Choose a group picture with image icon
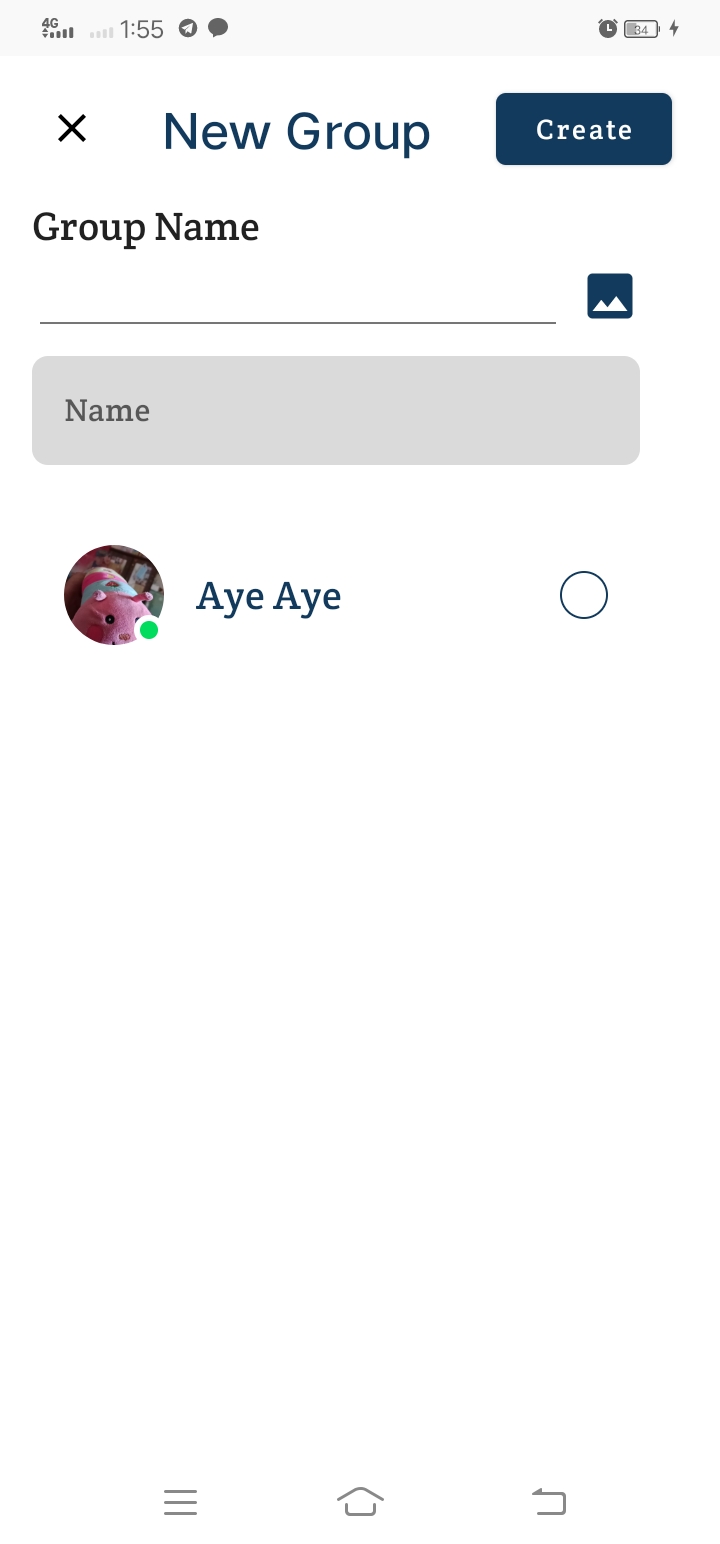This screenshot has width=720, height=1544. click(x=610, y=296)
